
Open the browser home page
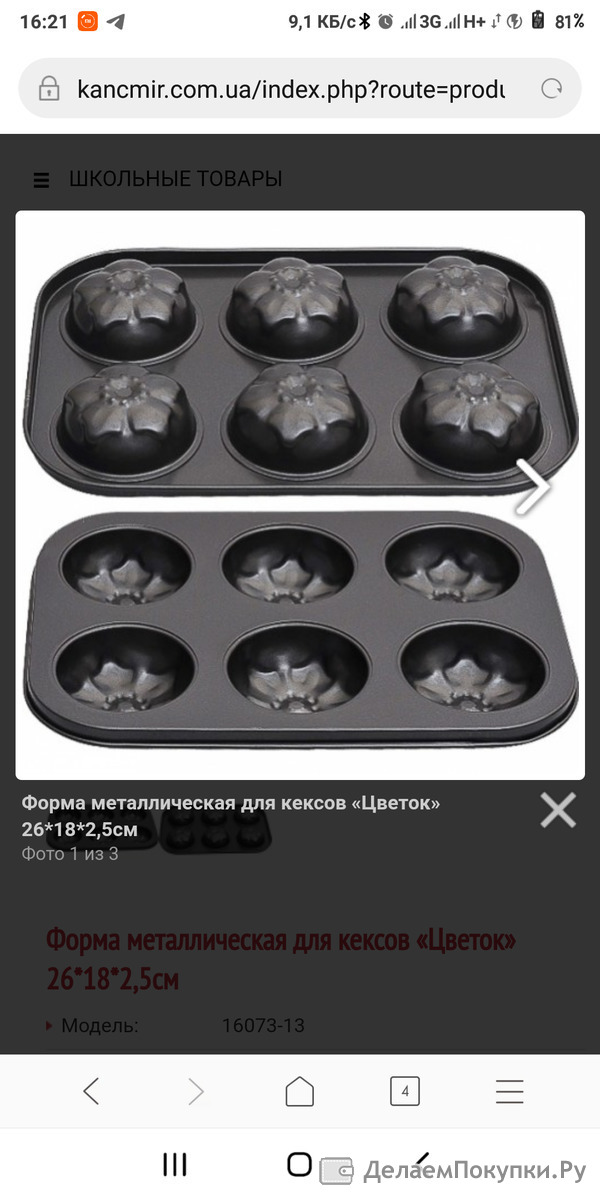(300, 1091)
